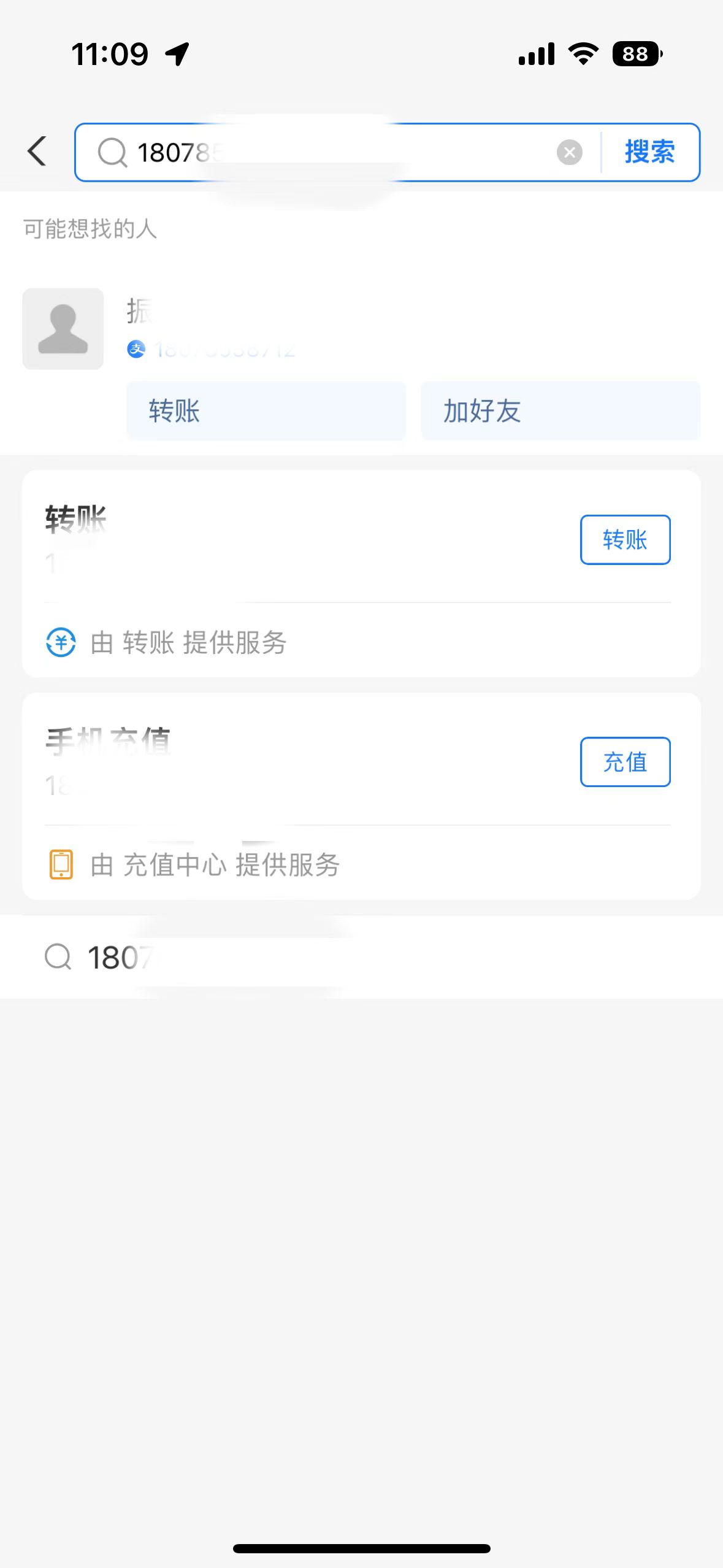
Task: Tap the magnifier icon on the 1807 suggestion row
Action: (x=57, y=957)
